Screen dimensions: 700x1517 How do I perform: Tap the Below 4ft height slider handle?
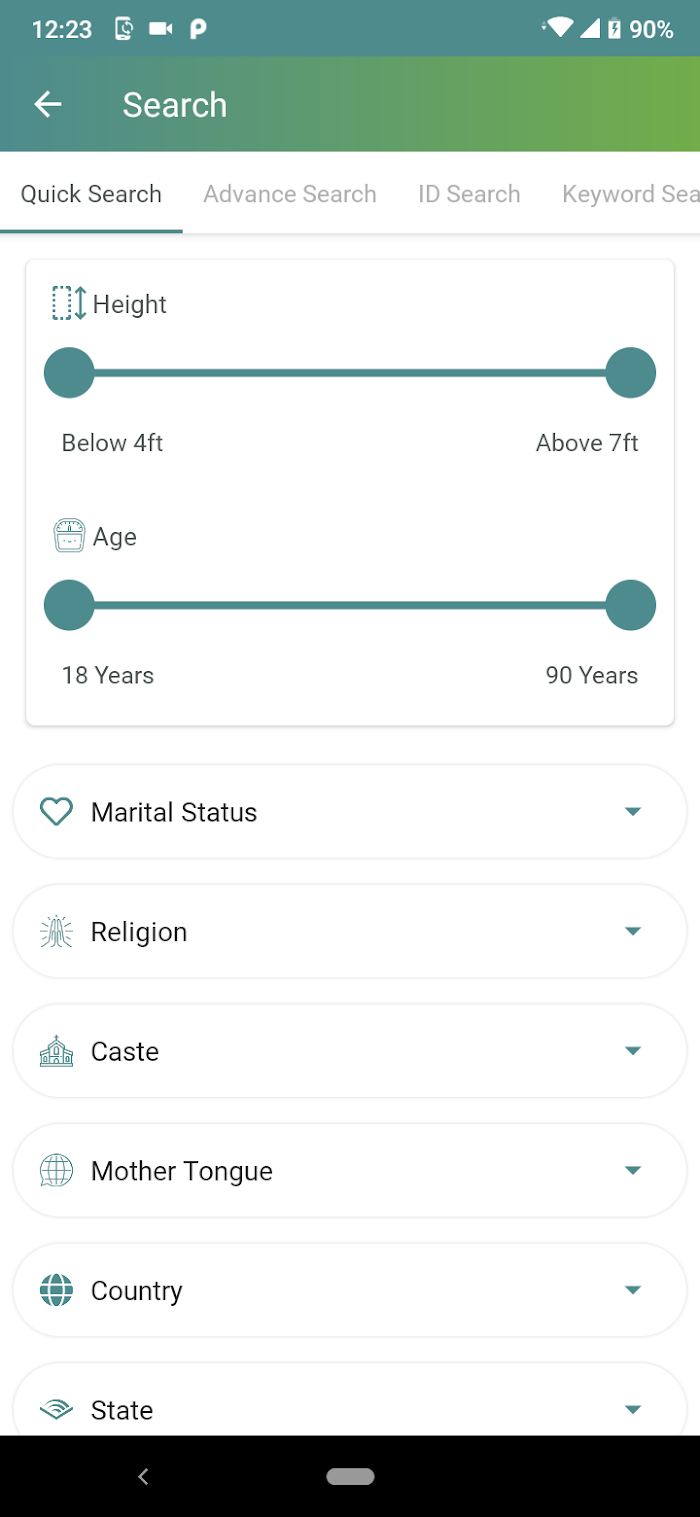point(69,373)
